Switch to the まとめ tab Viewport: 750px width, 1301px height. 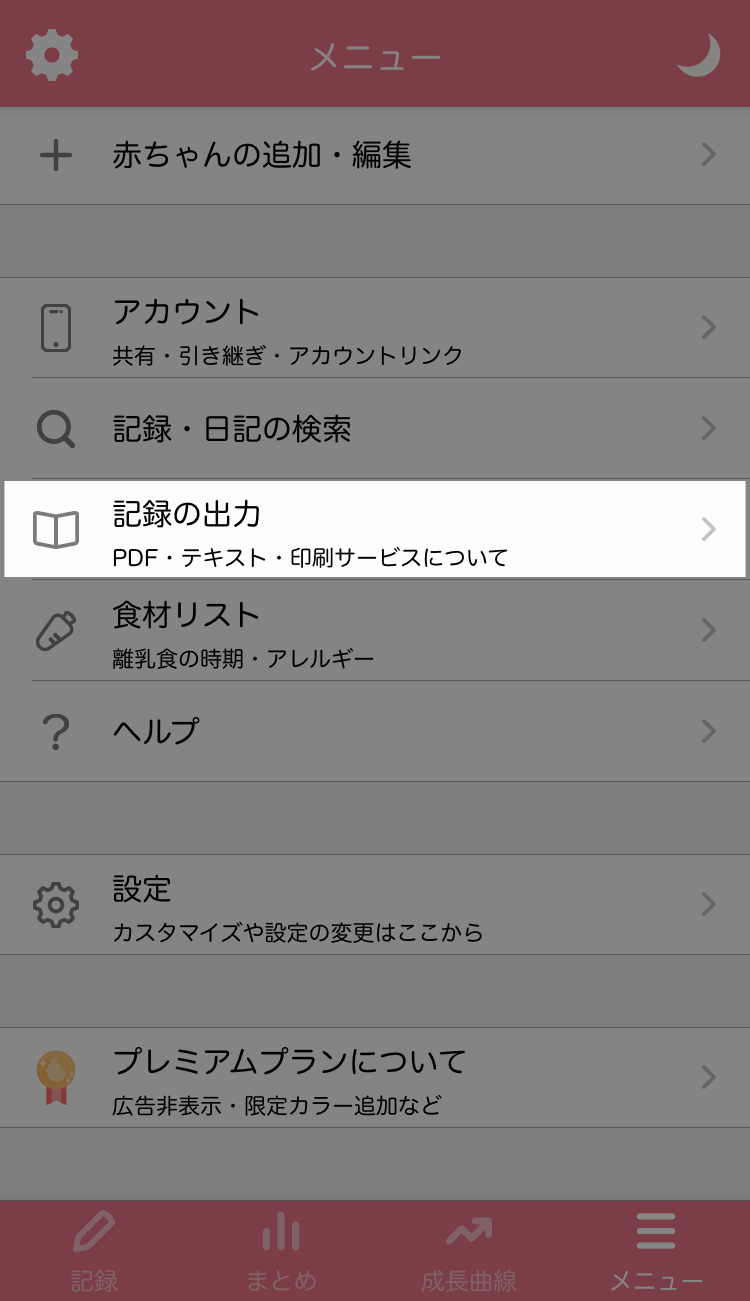point(281,1250)
